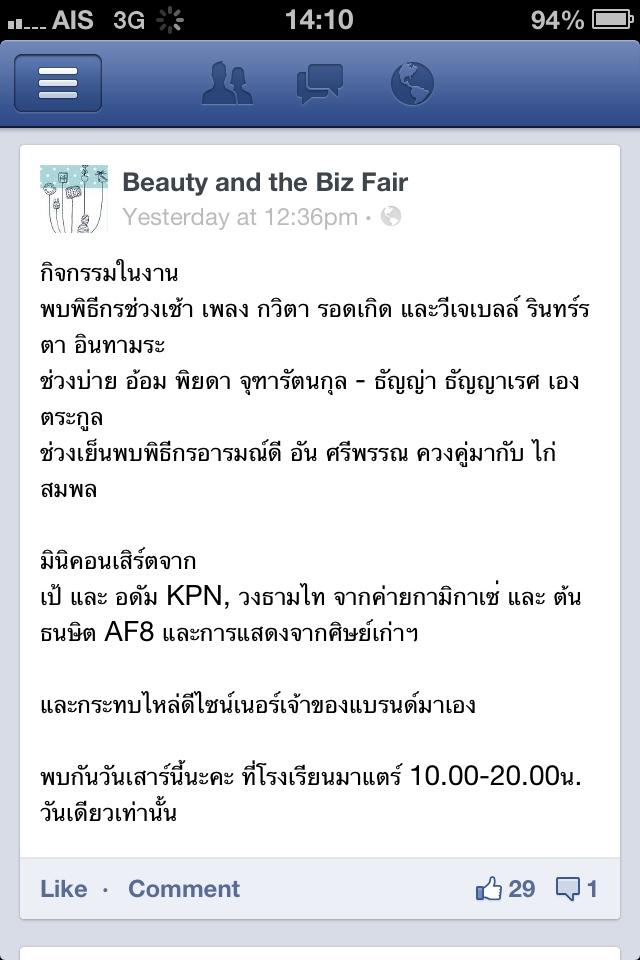Comment on the Beauty and the Biz Fair post
This screenshot has height=960, width=640.
pos(184,889)
